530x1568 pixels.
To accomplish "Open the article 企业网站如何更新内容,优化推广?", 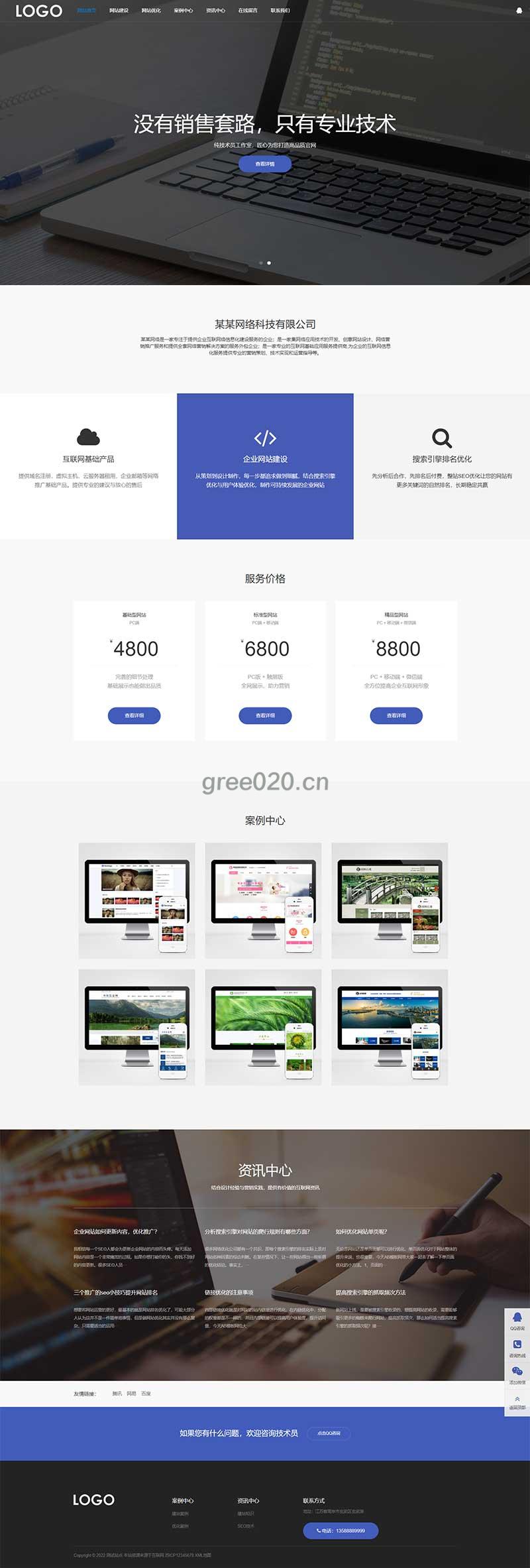I will (x=115, y=1232).
